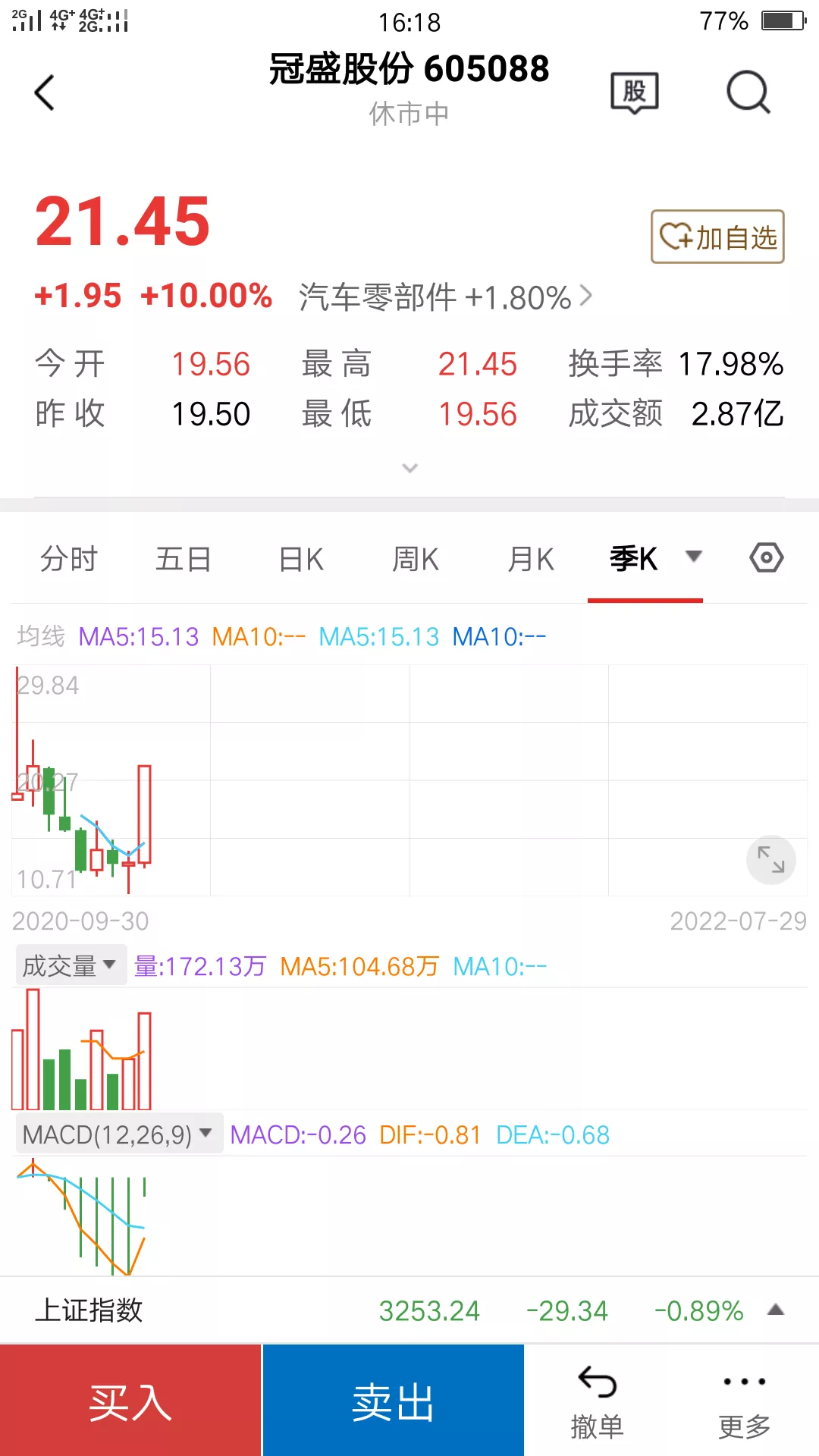819x1456 pixels.
Task: Select the 周K chart tab
Action: pos(416,560)
